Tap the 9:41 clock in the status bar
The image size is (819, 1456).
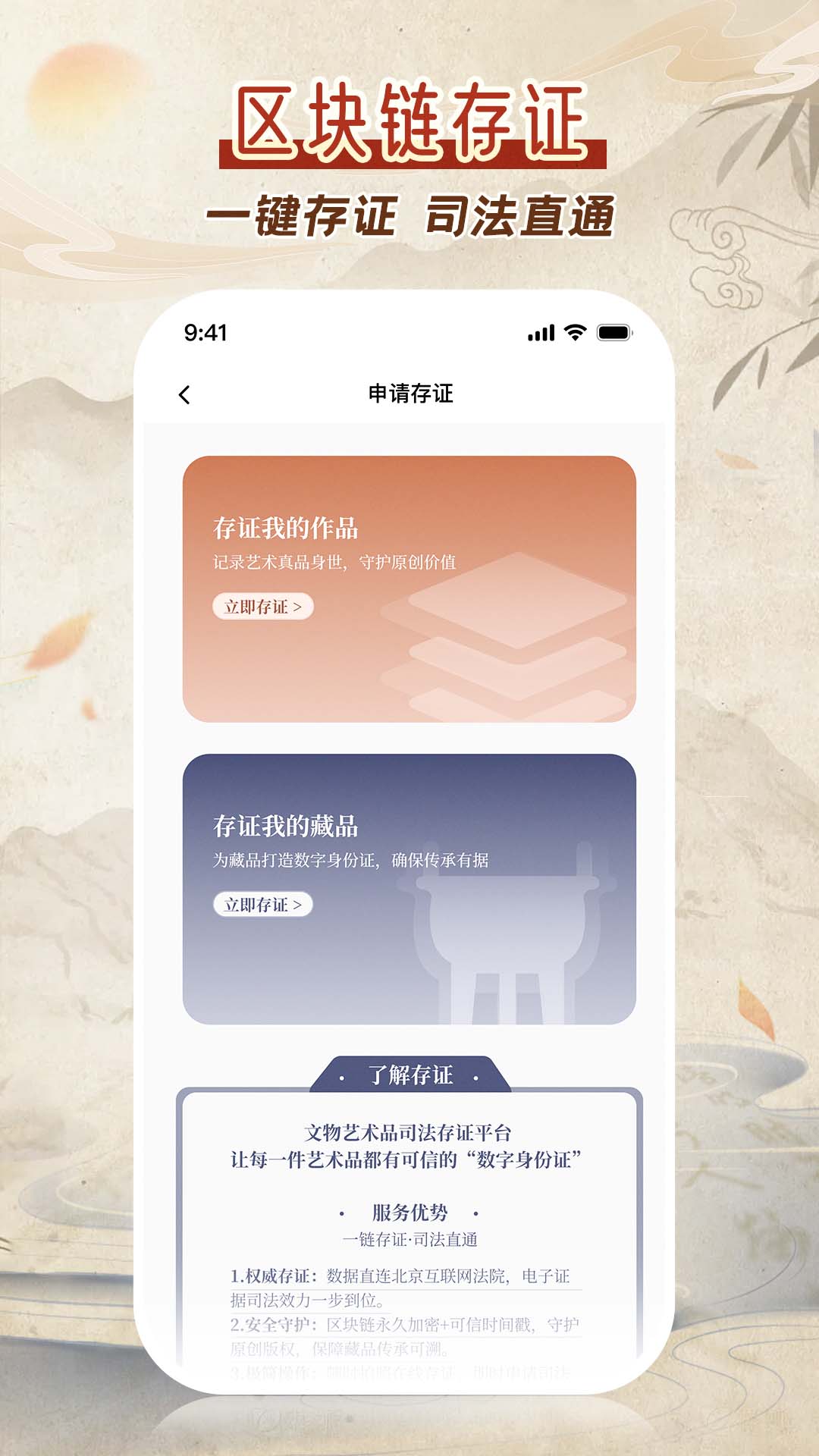[204, 331]
